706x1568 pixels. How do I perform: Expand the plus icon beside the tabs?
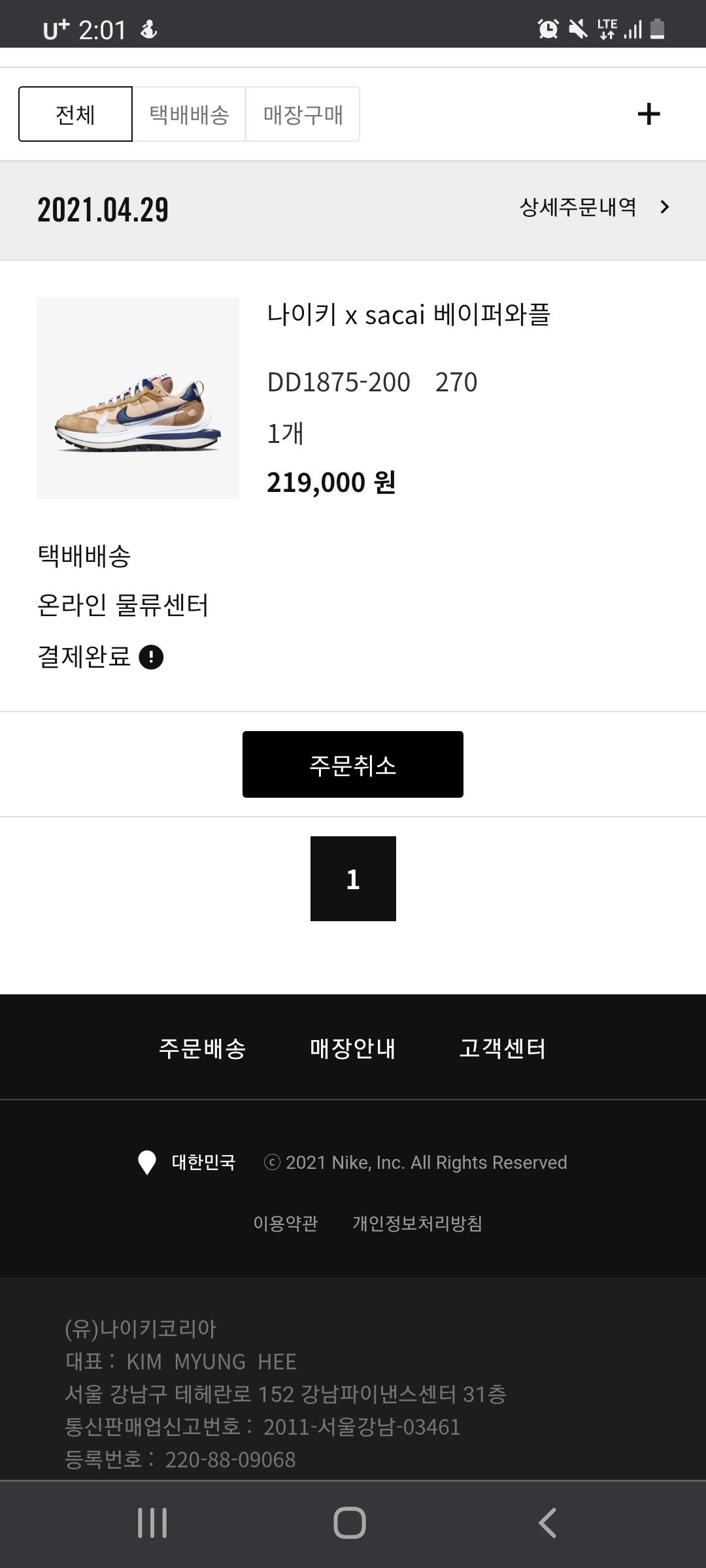pos(648,114)
